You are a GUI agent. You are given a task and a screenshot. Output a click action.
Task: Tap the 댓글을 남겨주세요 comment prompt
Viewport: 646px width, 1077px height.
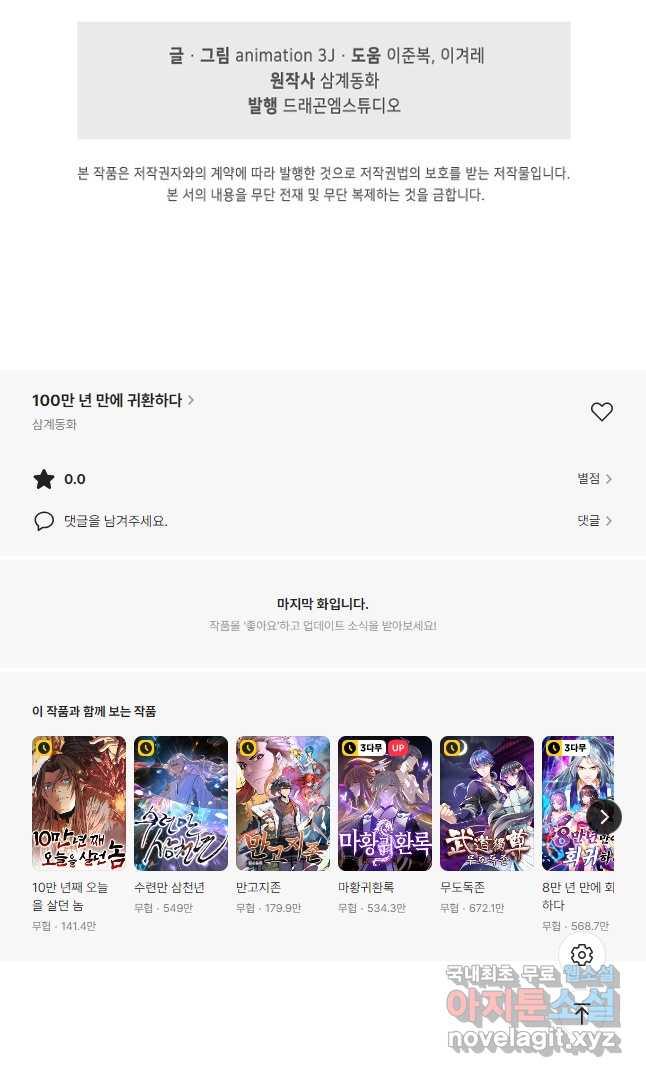click(115, 521)
